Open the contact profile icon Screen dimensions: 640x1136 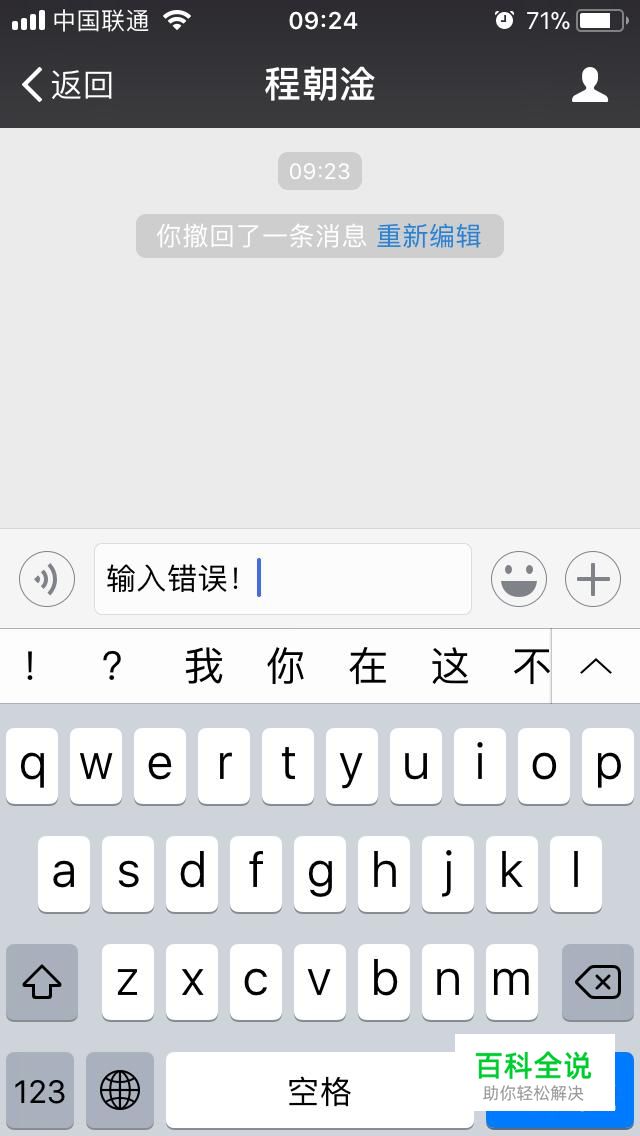coord(589,85)
